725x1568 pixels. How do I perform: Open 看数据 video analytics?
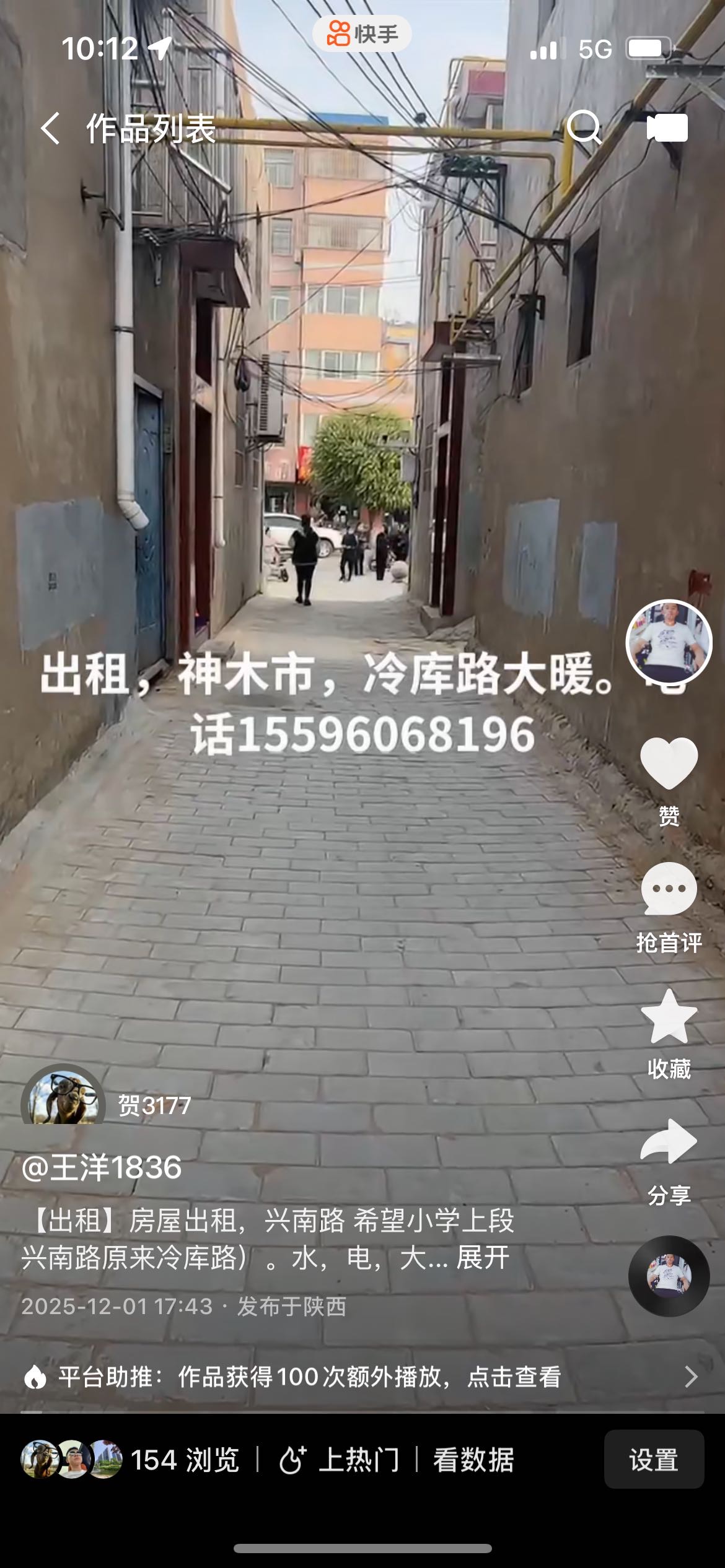pos(473,1460)
